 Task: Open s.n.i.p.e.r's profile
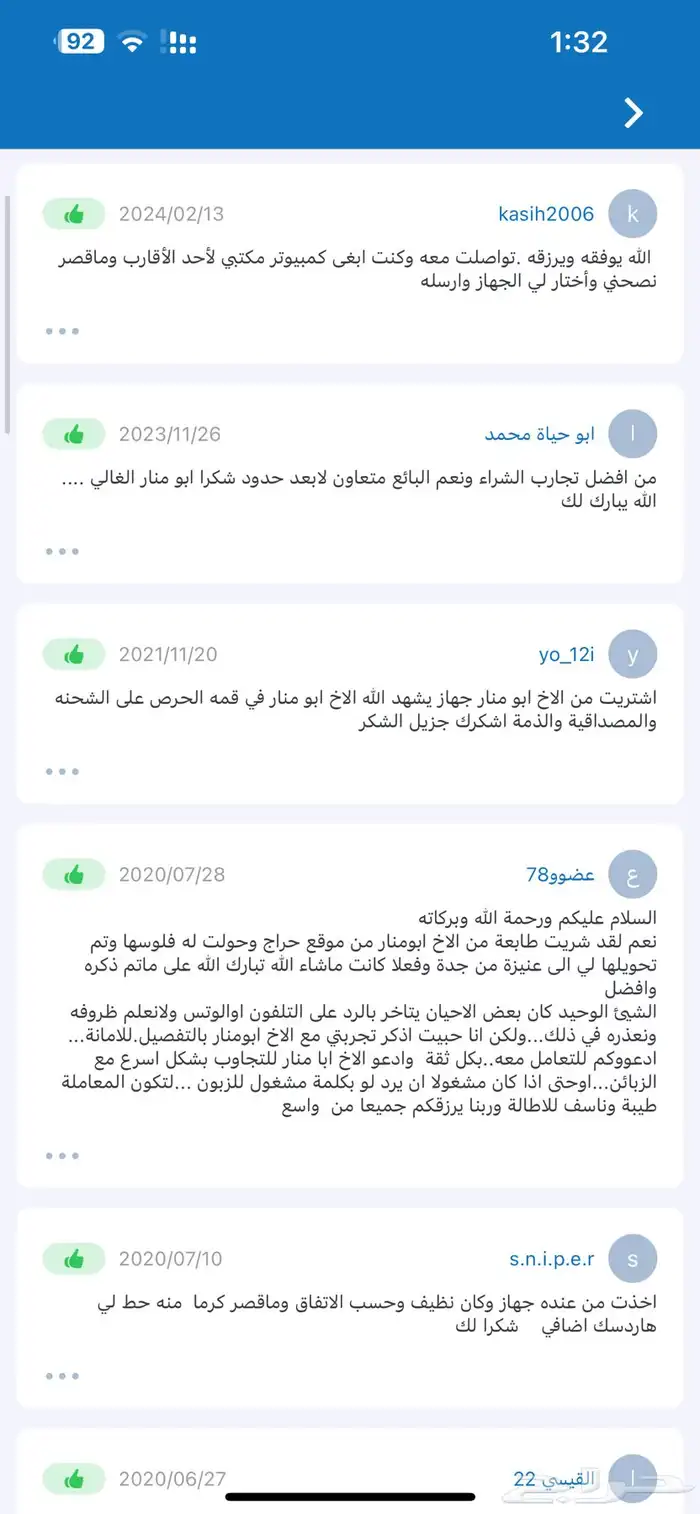tap(552, 1259)
